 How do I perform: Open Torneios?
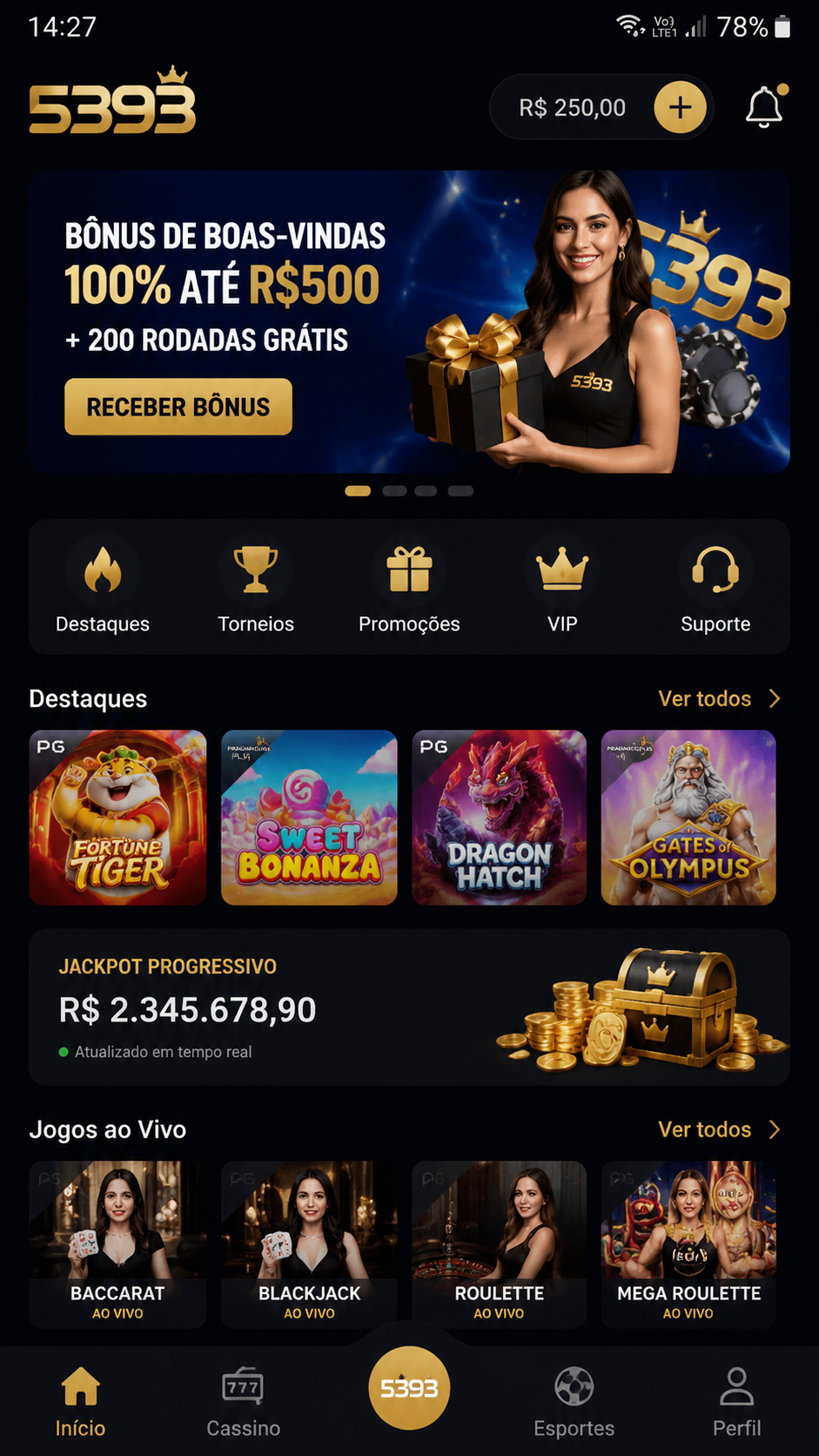tap(256, 586)
